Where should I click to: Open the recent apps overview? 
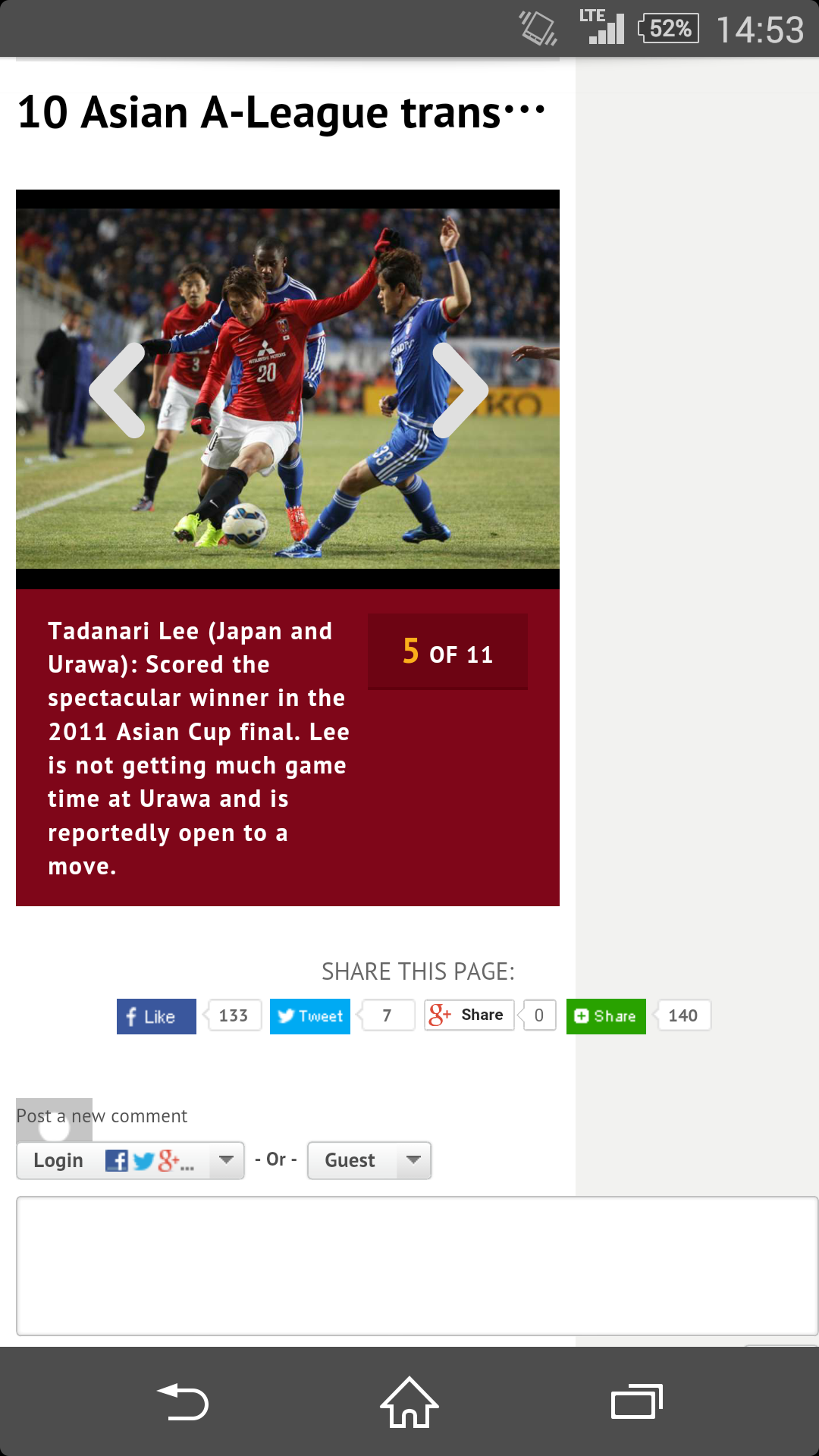click(636, 1402)
